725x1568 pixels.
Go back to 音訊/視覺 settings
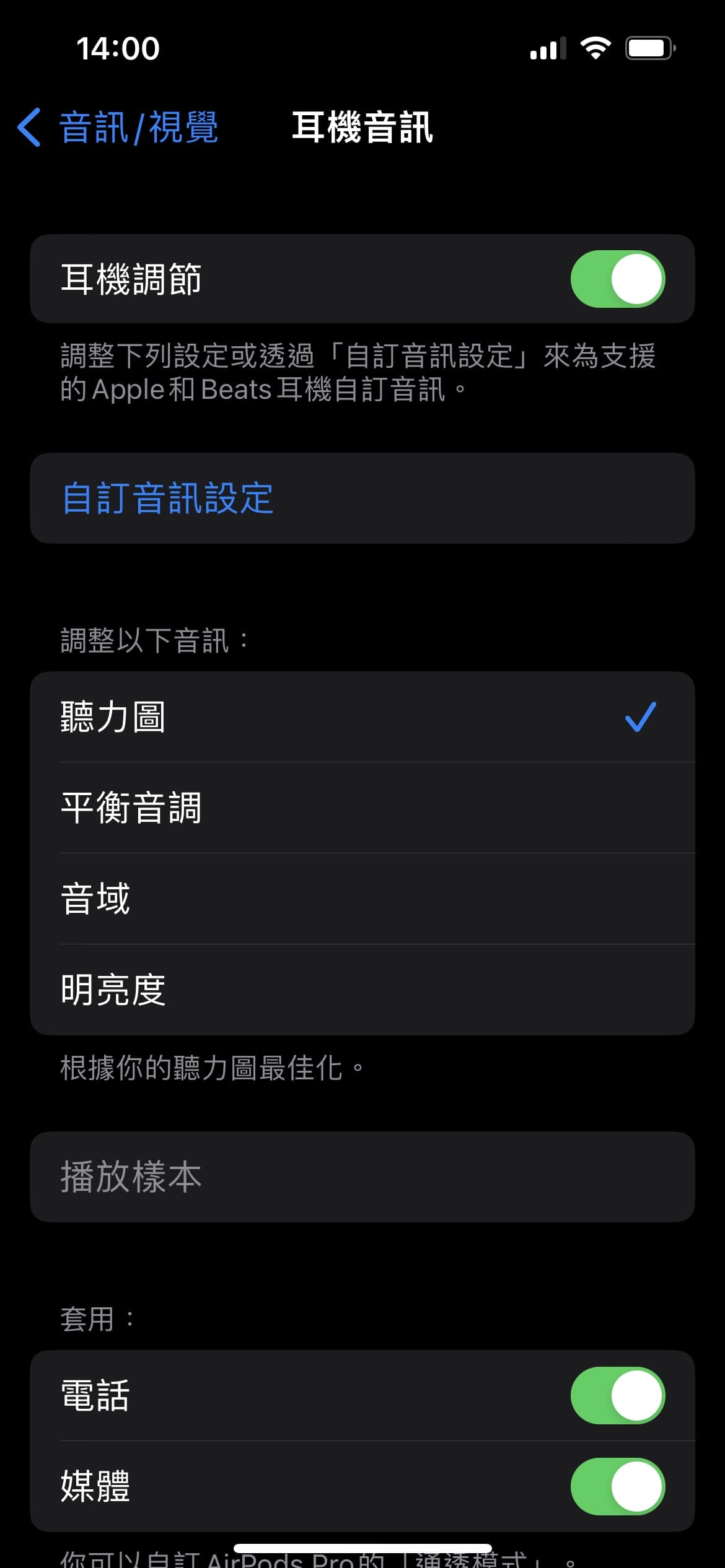118,128
